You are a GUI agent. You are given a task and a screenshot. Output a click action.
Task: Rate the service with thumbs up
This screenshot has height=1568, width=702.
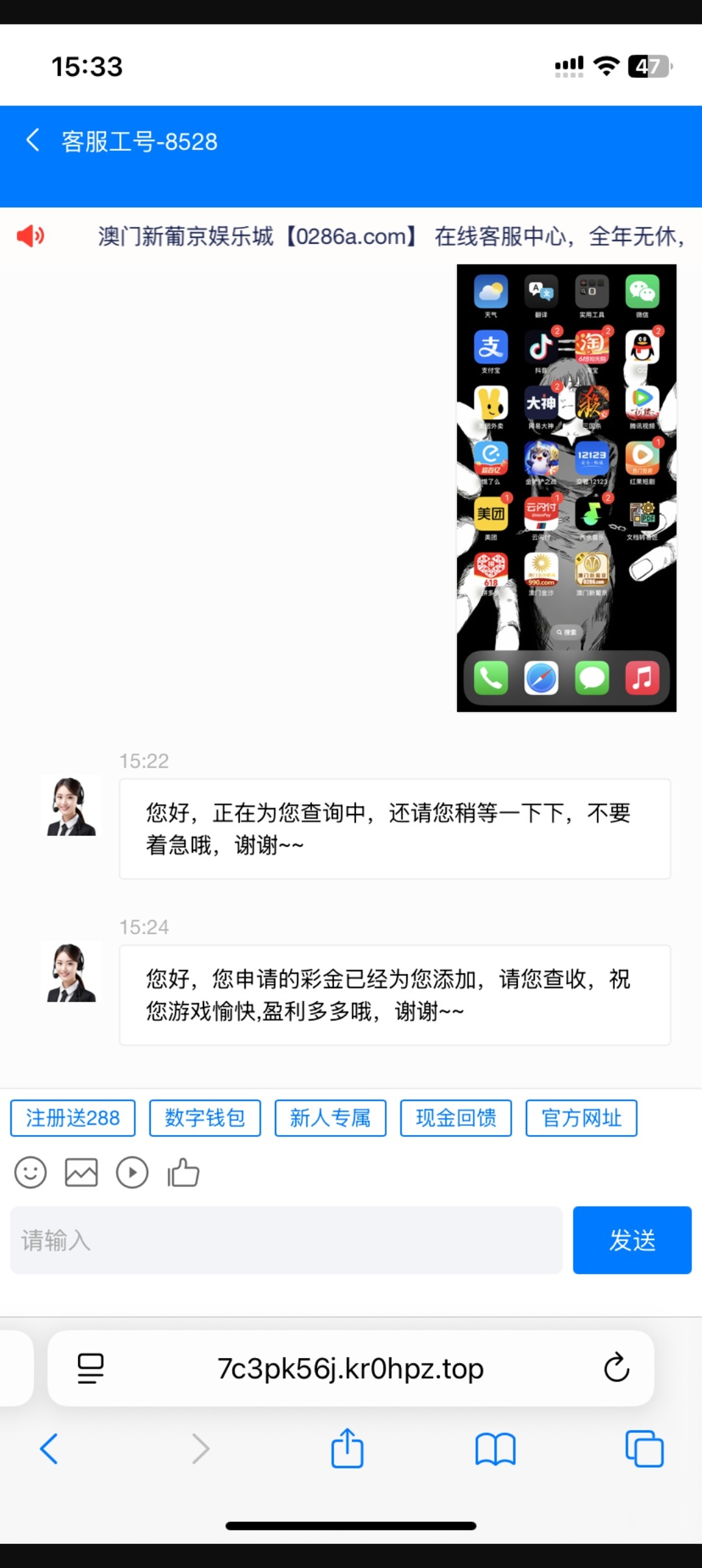coord(183,1173)
